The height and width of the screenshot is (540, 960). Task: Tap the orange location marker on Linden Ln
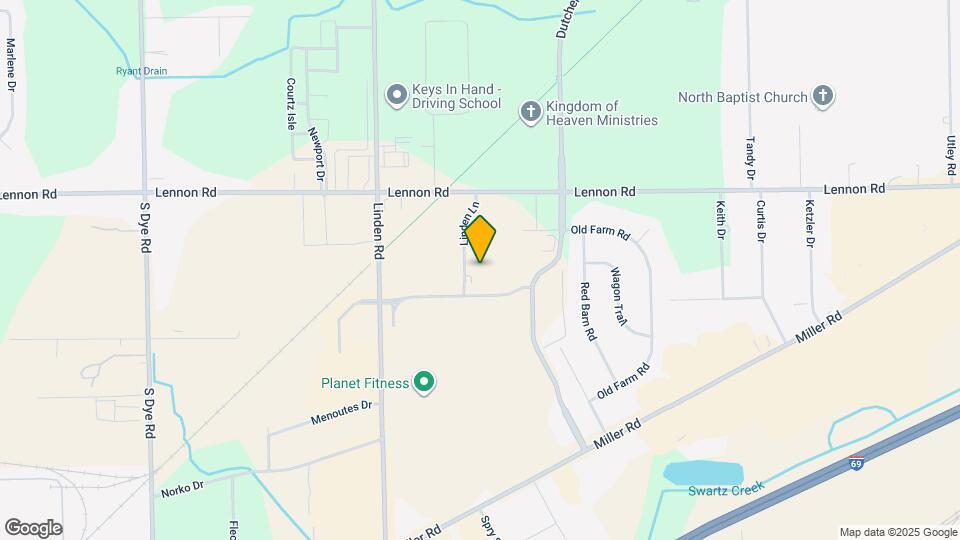pos(481,239)
